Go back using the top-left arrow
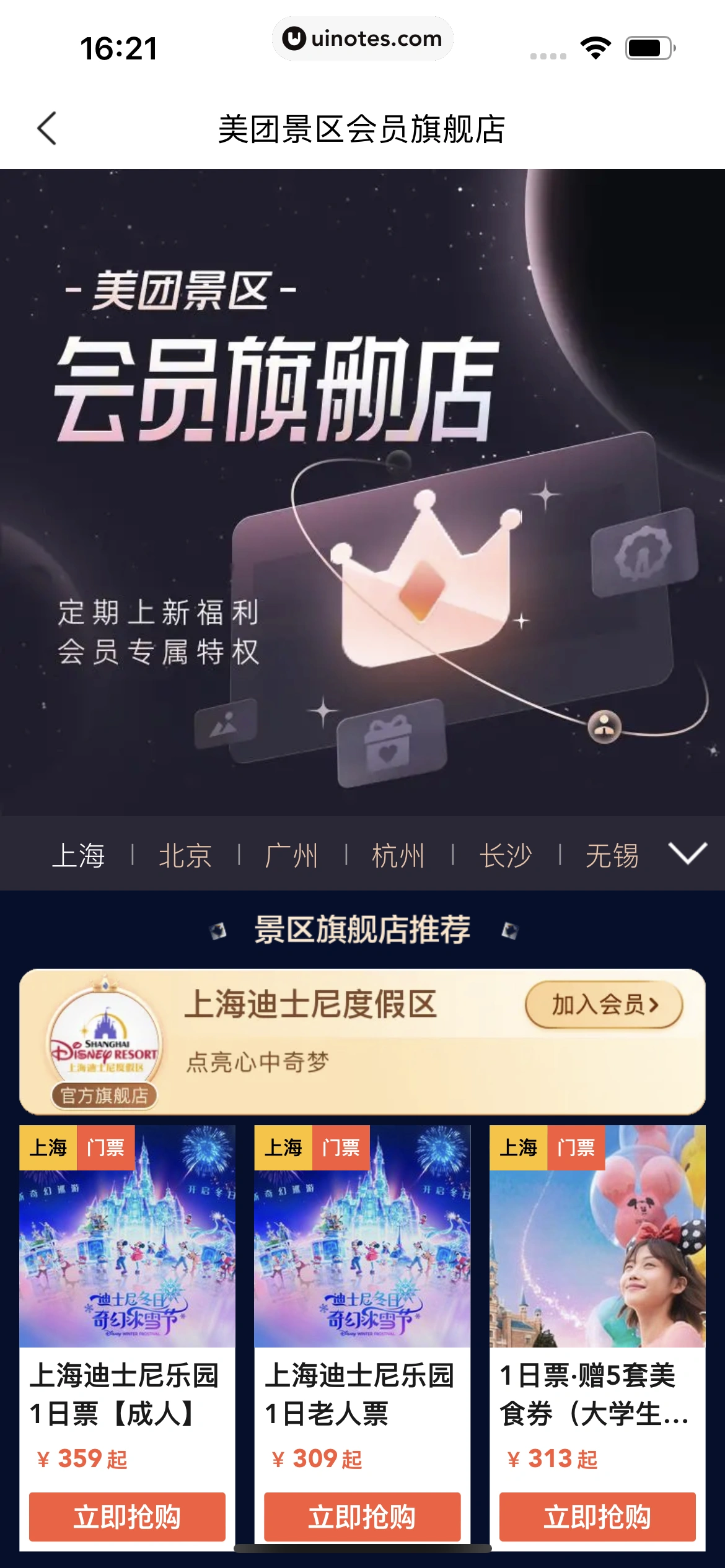 click(47, 129)
